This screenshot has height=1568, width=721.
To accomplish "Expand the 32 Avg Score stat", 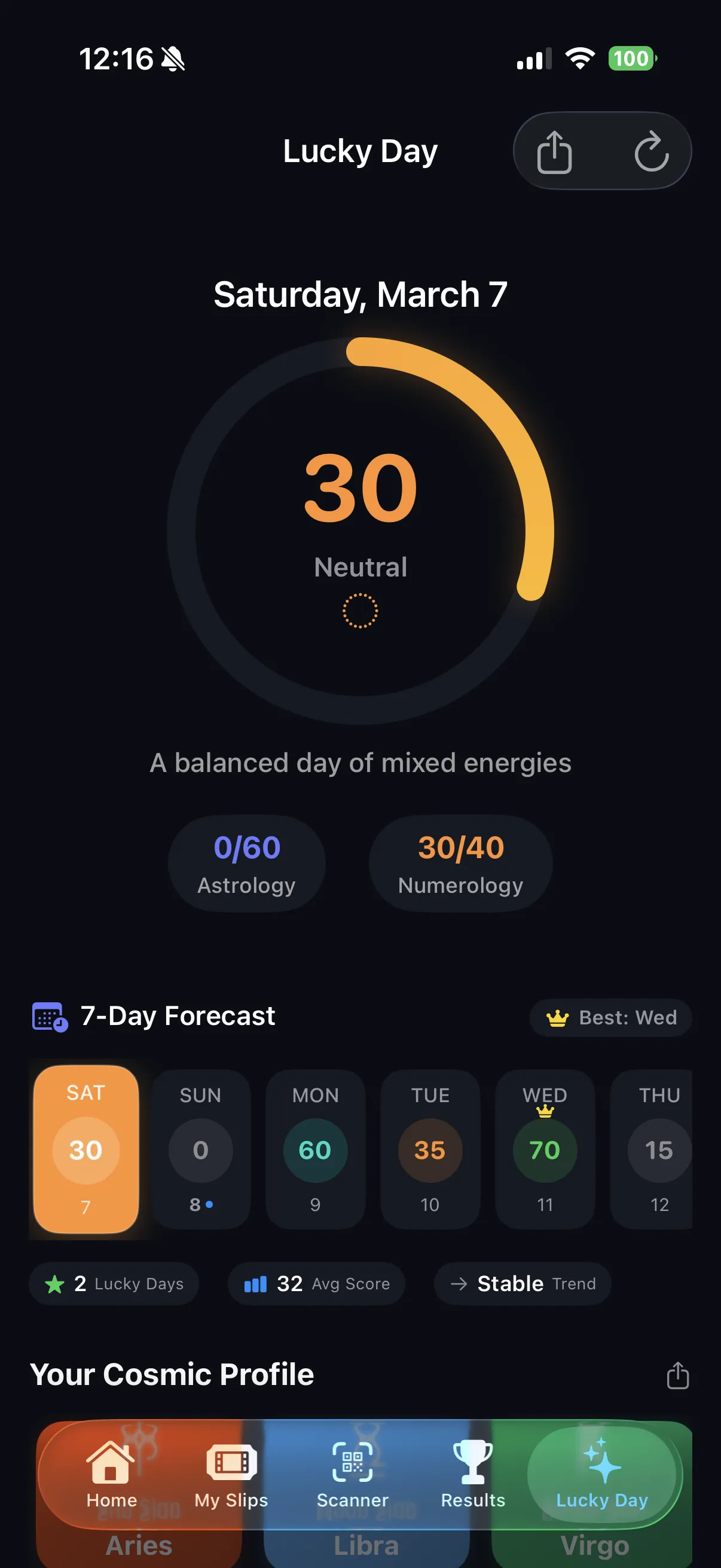I will pyautogui.click(x=316, y=1284).
